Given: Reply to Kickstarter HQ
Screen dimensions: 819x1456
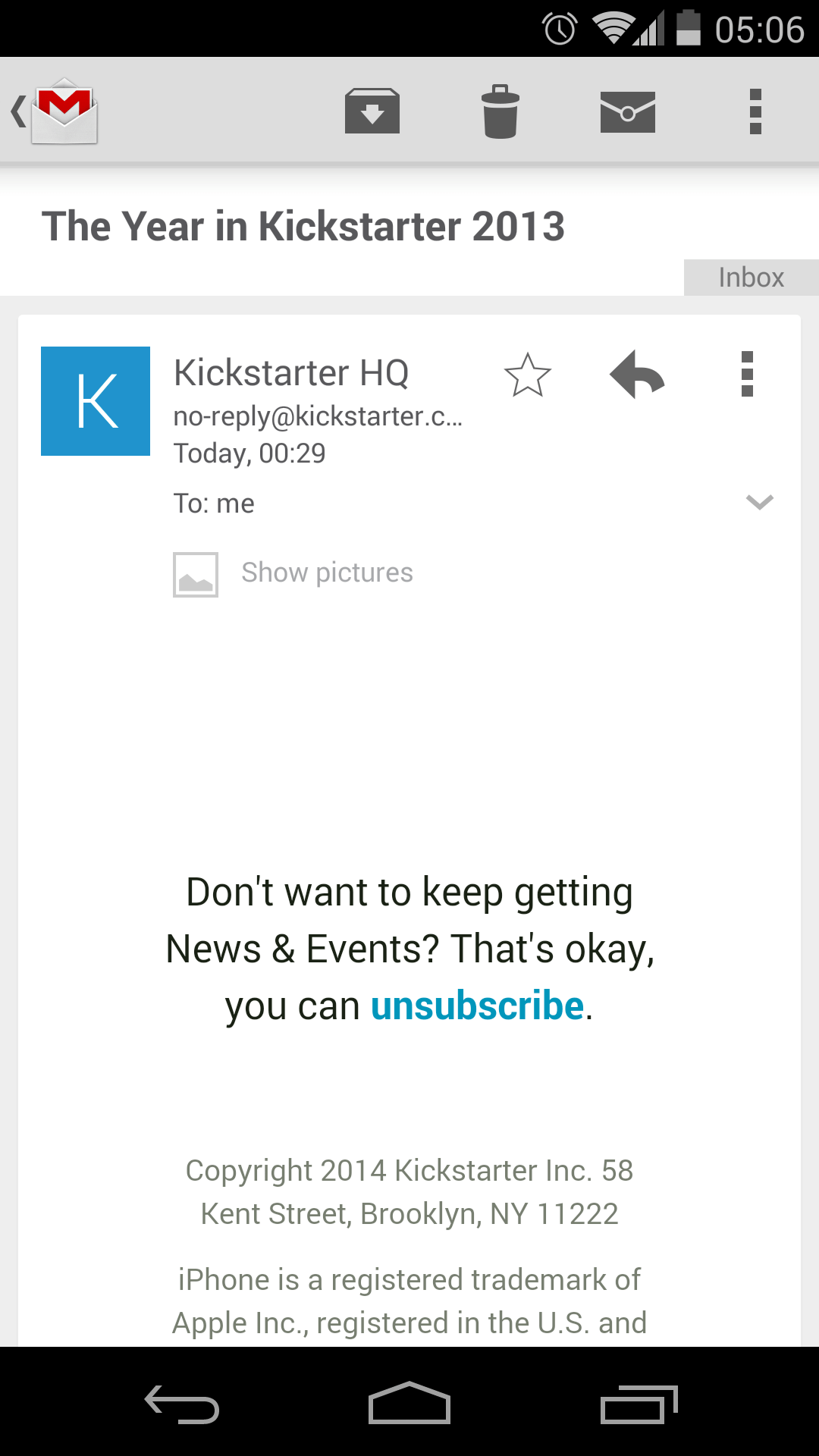Looking at the screenshot, I should click(x=637, y=375).
